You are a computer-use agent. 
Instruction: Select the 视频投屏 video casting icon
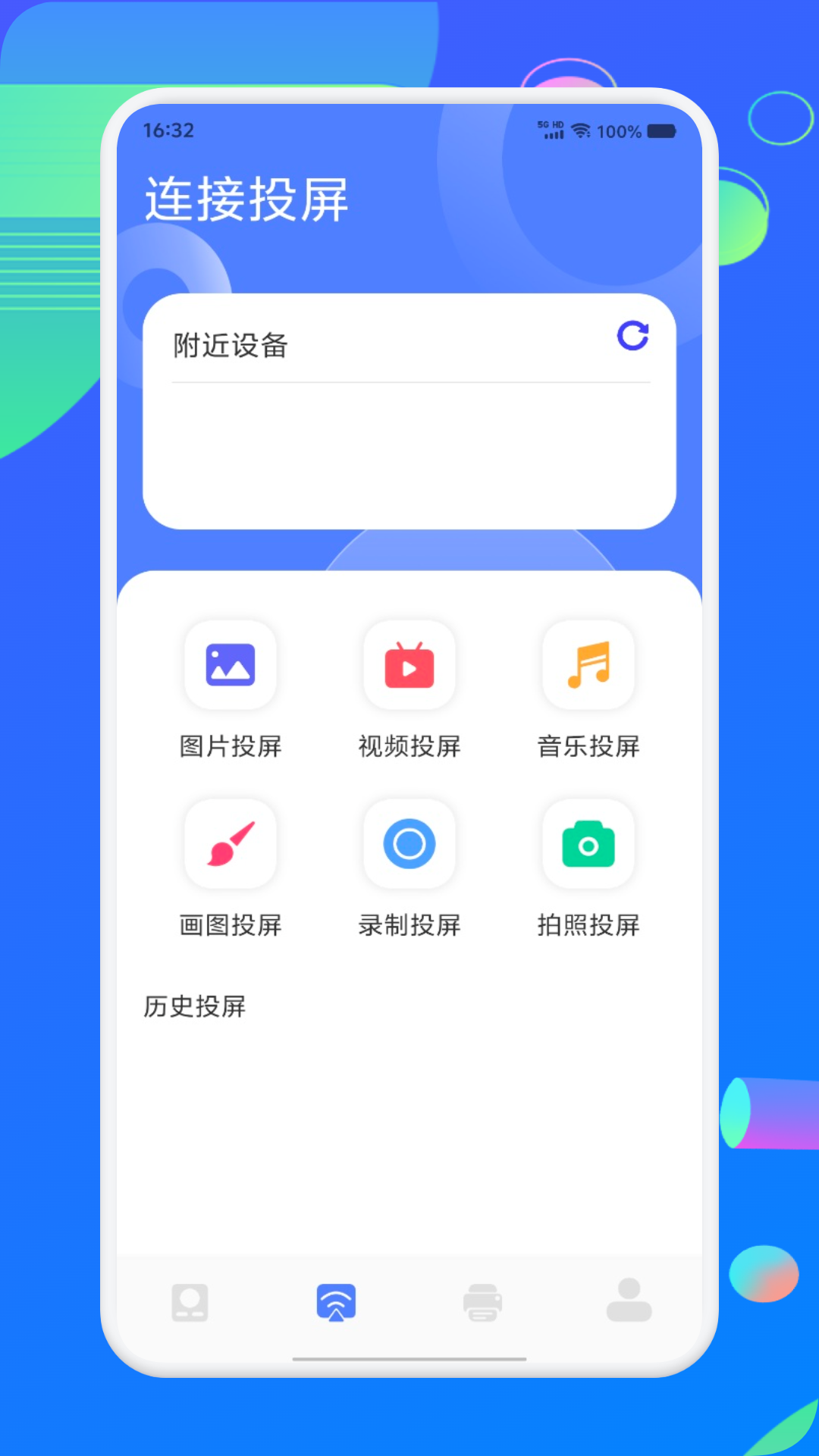click(409, 666)
